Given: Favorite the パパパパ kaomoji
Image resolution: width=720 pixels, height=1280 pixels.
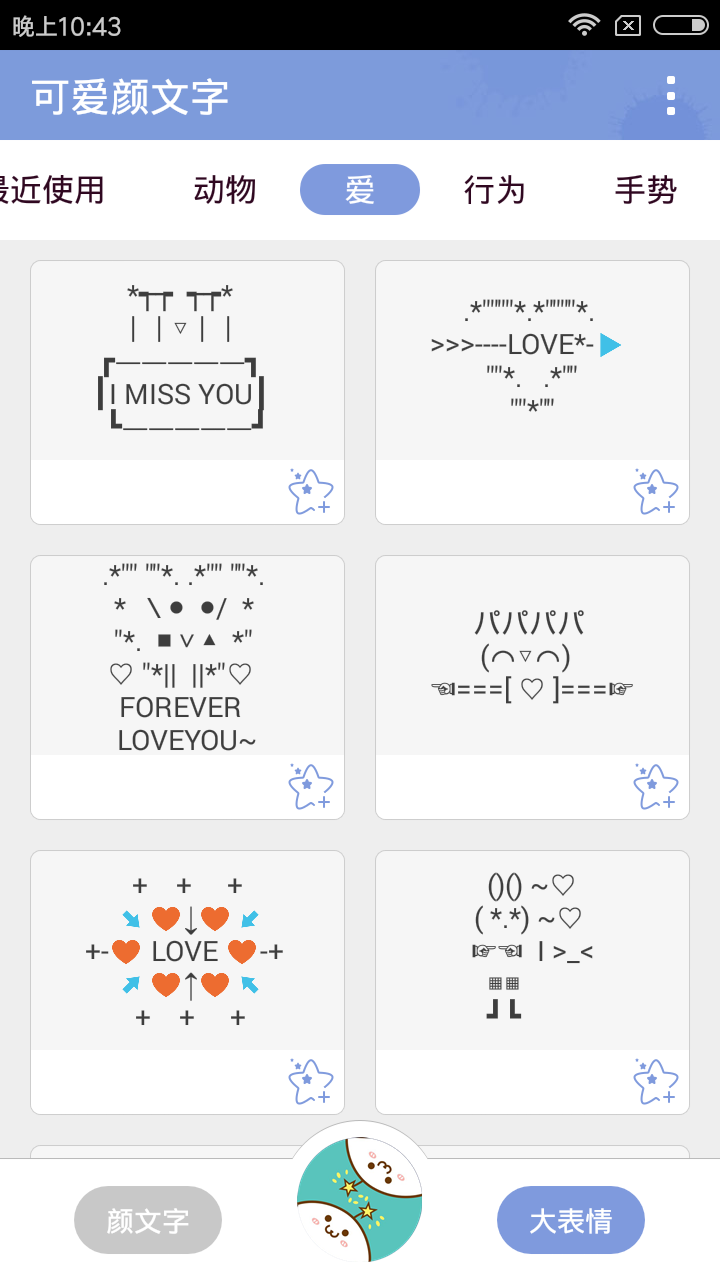Looking at the screenshot, I should 656,786.
